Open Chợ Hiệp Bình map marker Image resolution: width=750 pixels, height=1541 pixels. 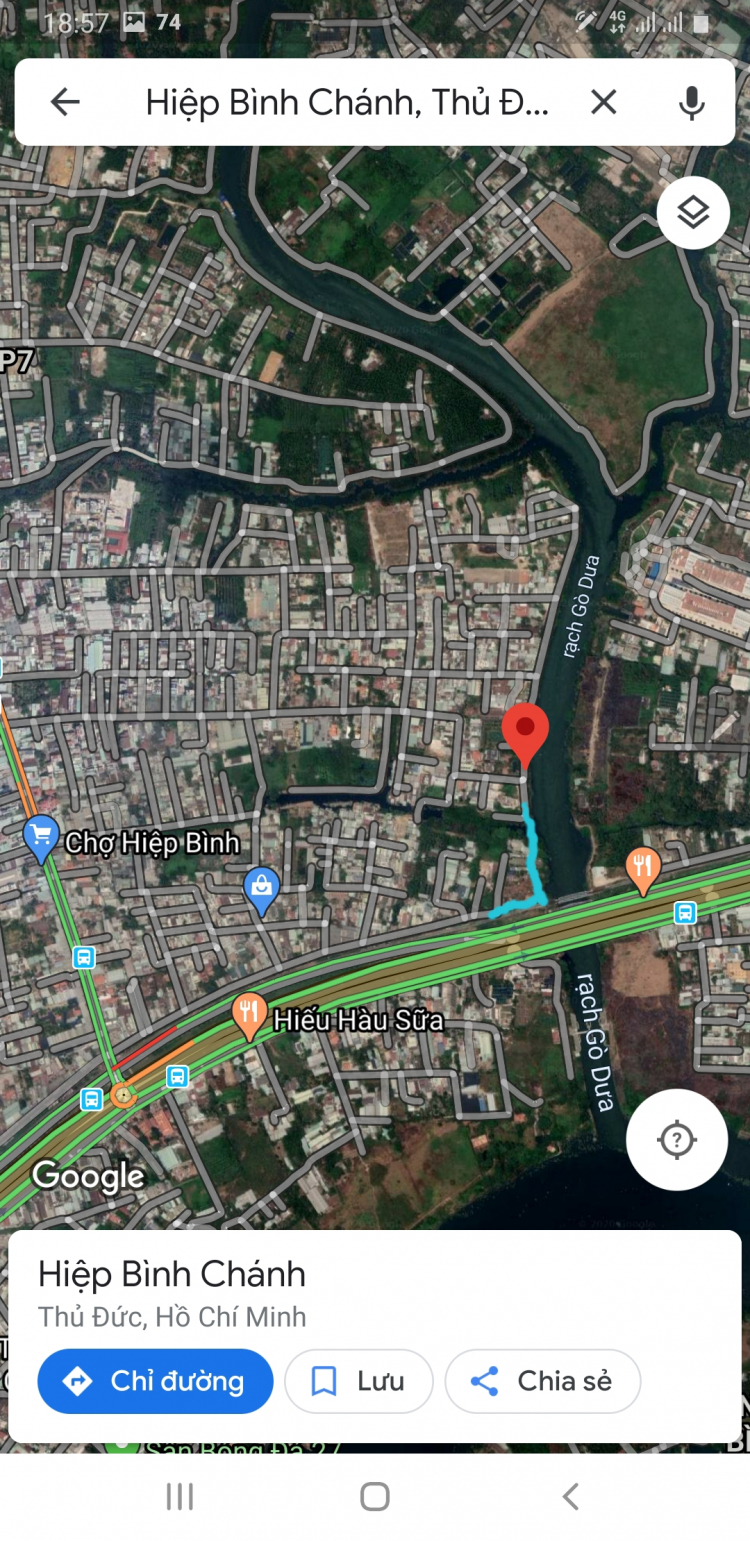coord(41,838)
